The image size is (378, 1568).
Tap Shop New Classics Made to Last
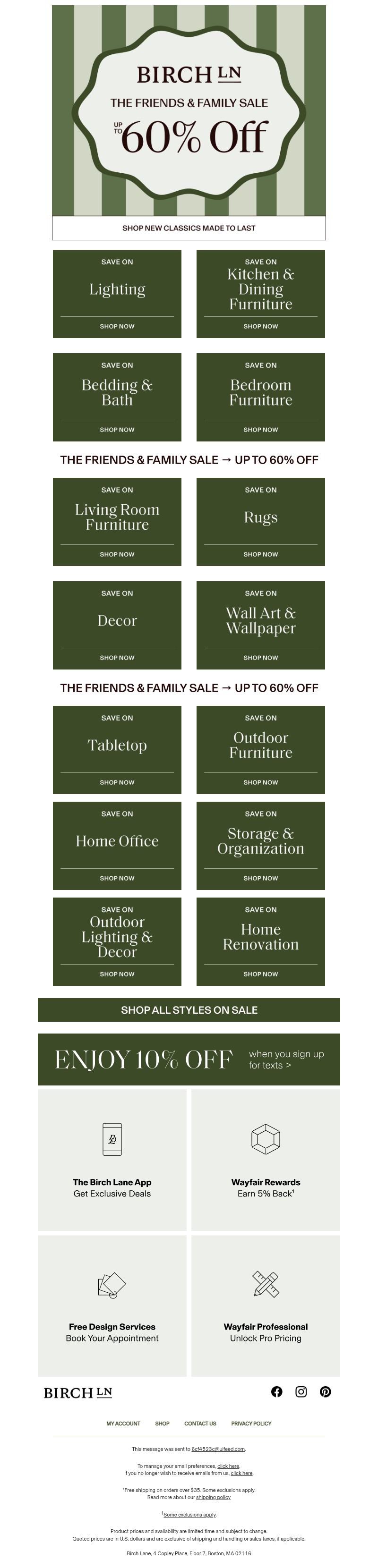[189, 228]
